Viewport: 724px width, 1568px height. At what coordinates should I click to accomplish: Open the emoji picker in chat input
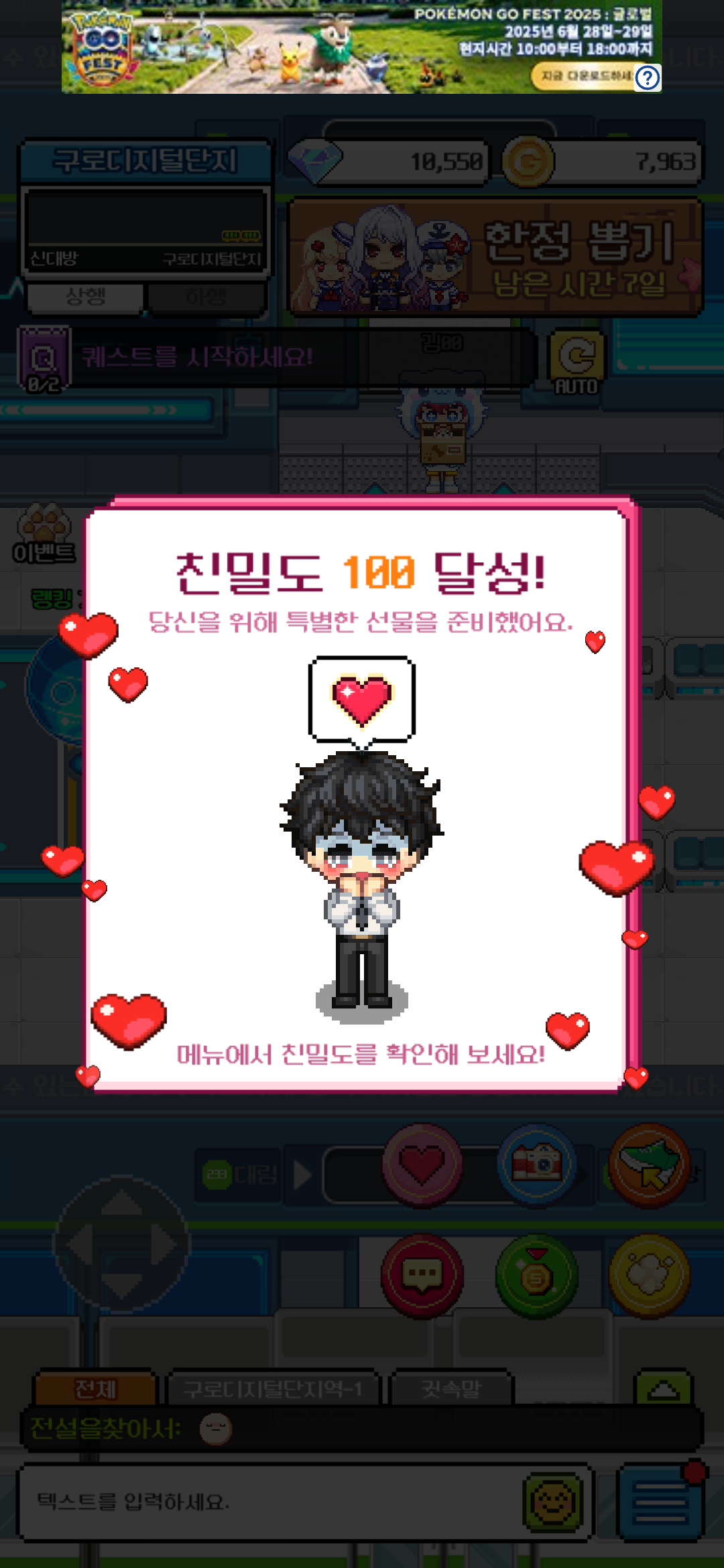pos(552,1502)
